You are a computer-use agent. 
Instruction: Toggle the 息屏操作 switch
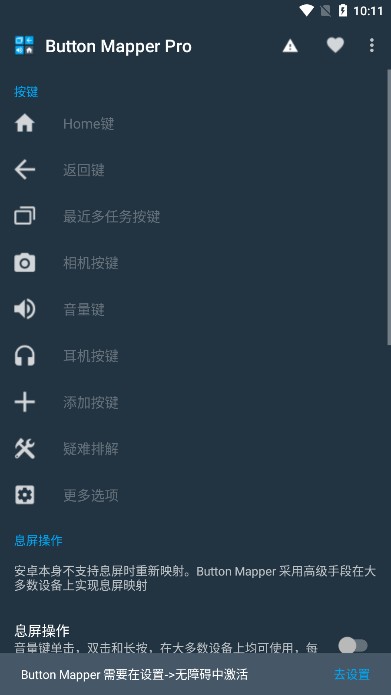[353, 645]
